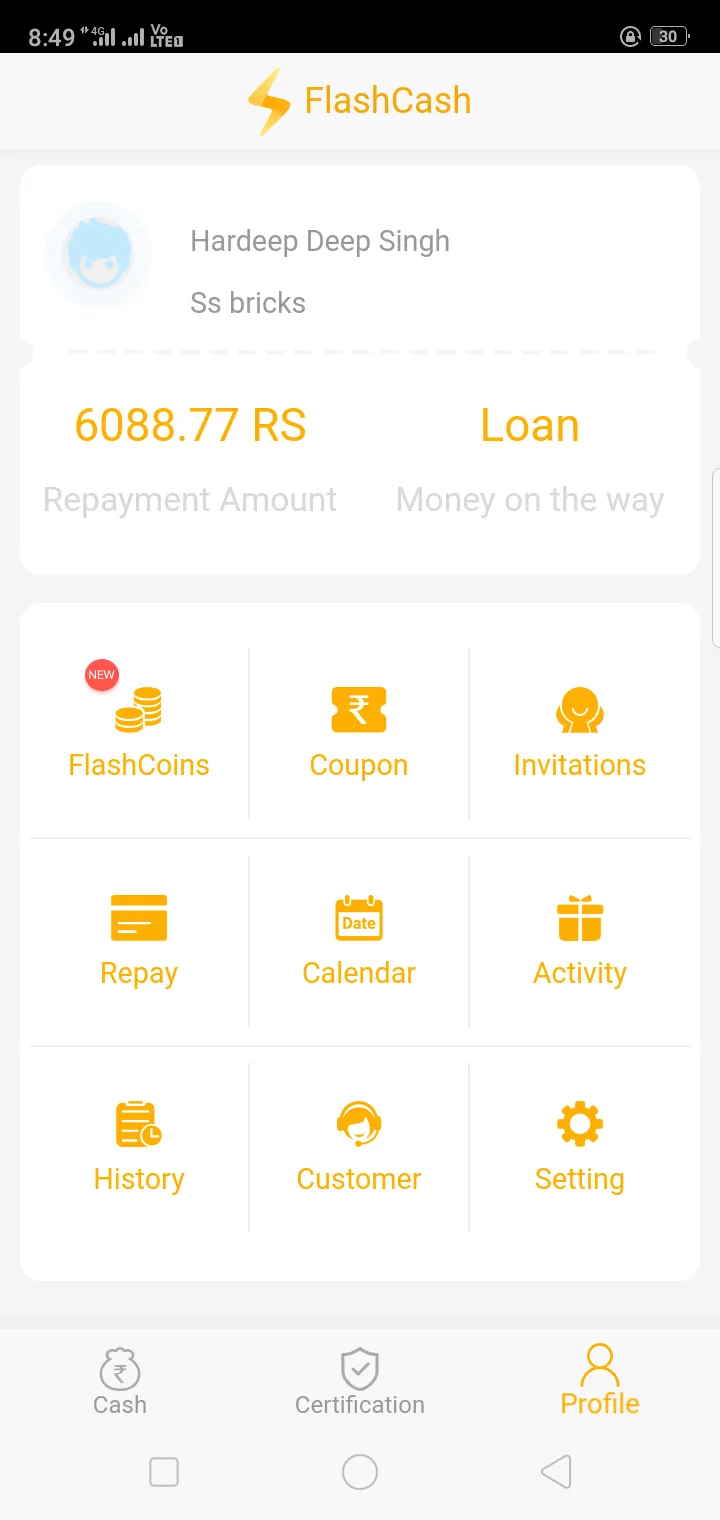Go back using the system back button
Image resolution: width=720 pixels, height=1520 pixels.
(x=556, y=1472)
